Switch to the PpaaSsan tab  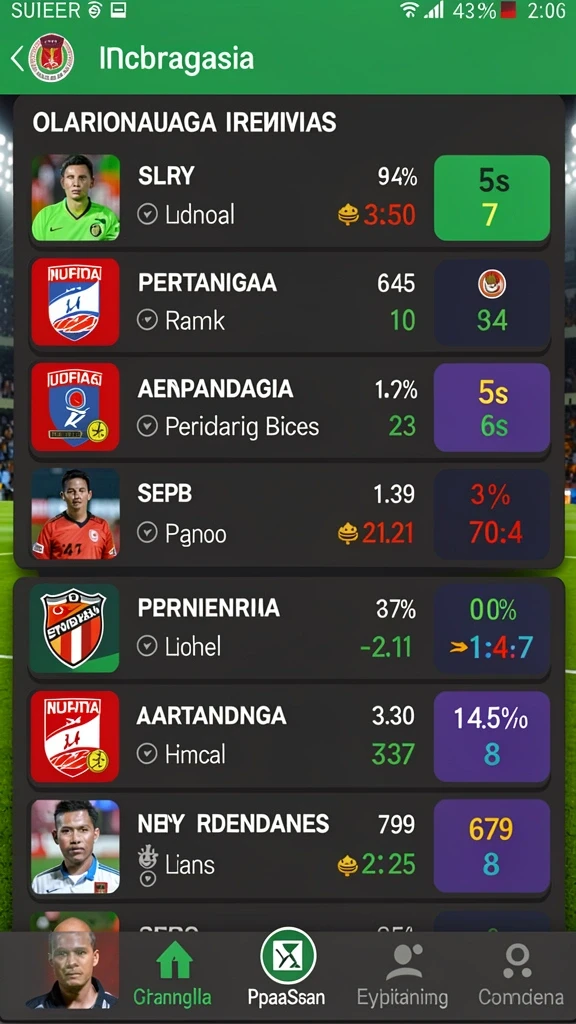(x=287, y=968)
